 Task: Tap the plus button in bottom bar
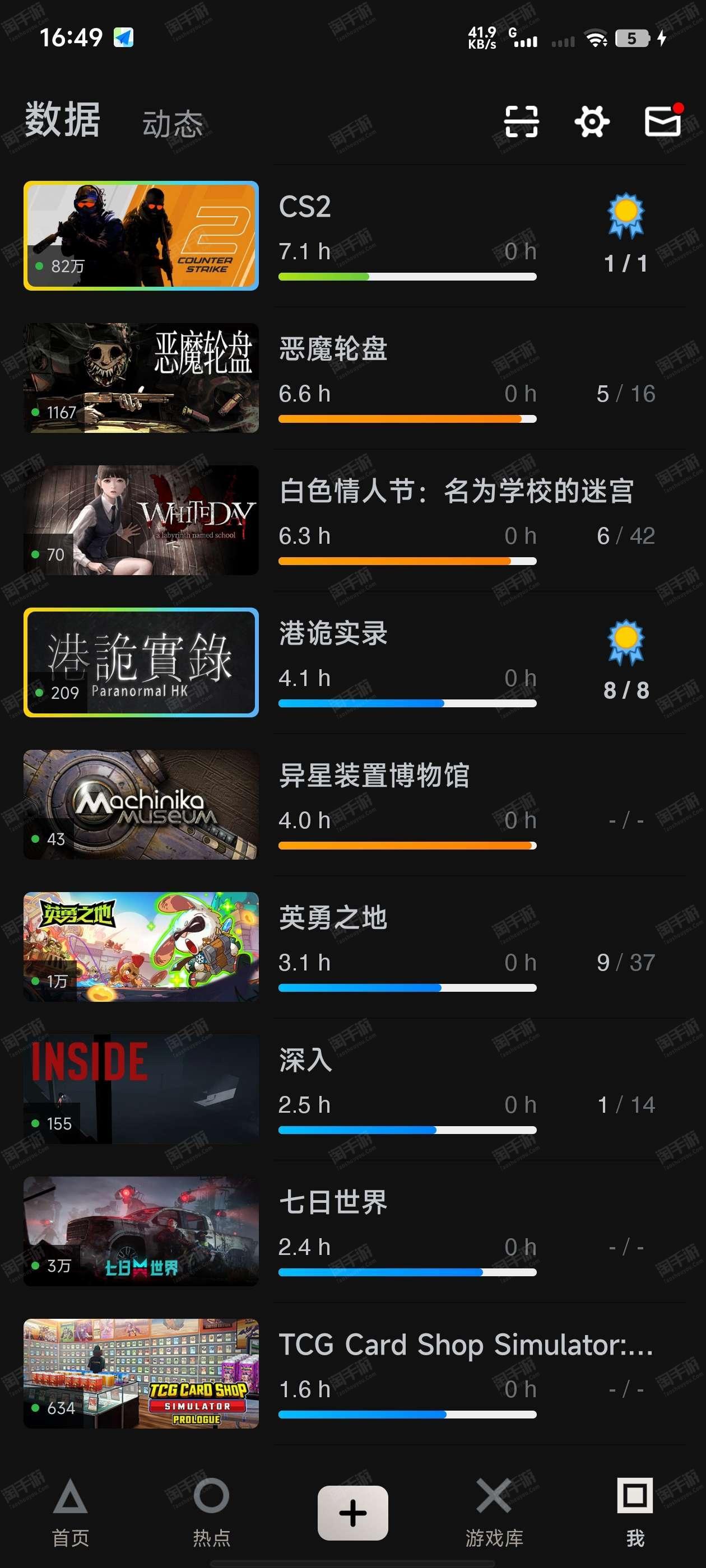click(352, 1513)
